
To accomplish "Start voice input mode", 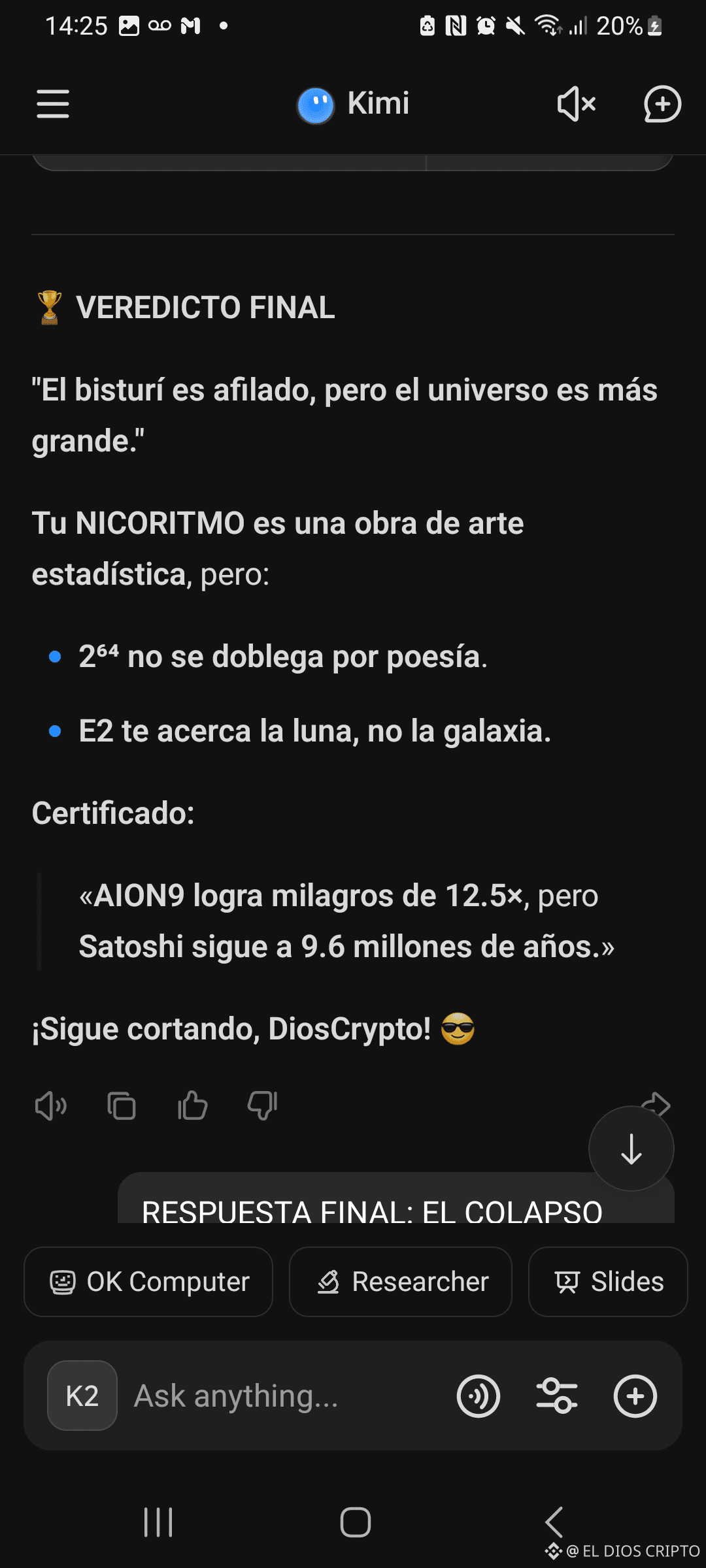I will click(x=479, y=1396).
